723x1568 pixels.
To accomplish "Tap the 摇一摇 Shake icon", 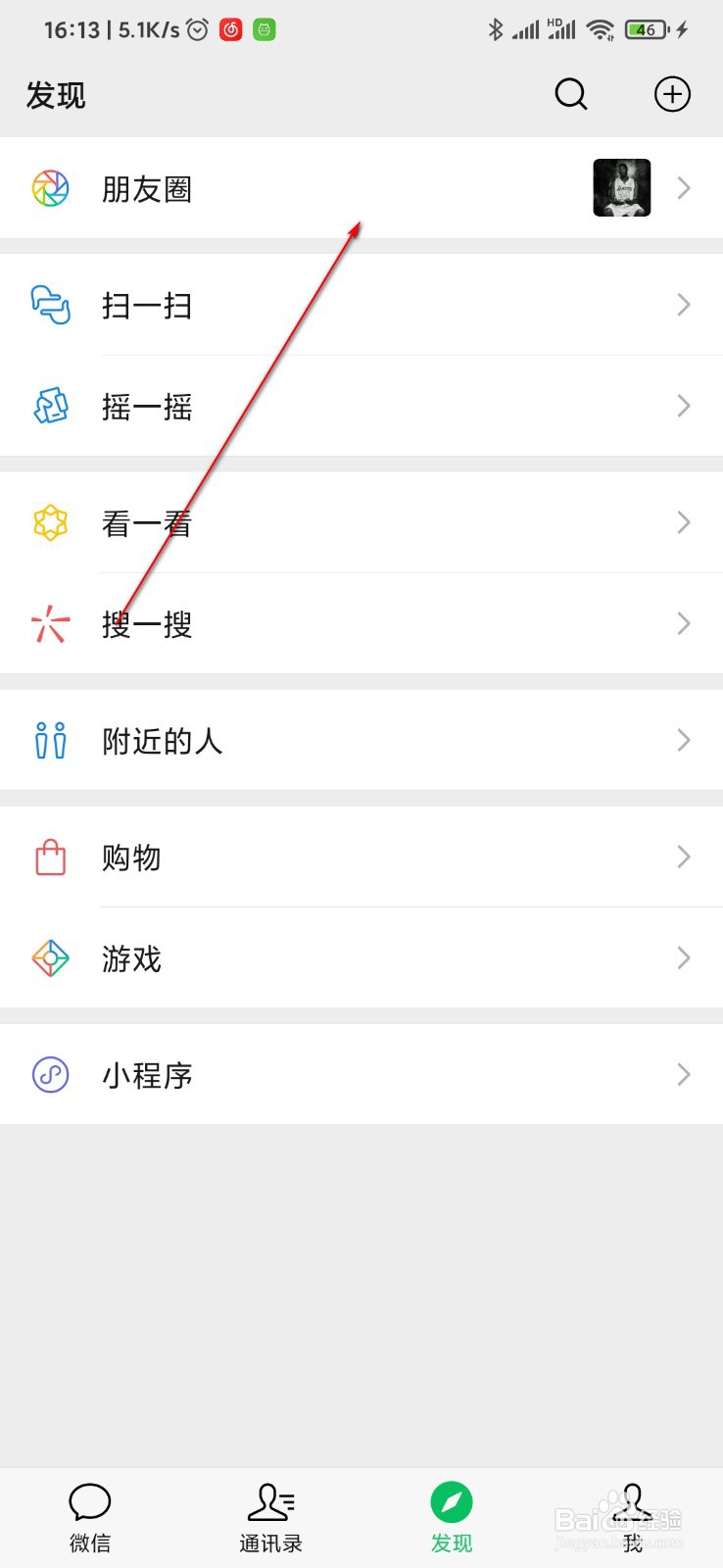I will (x=50, y=406).
